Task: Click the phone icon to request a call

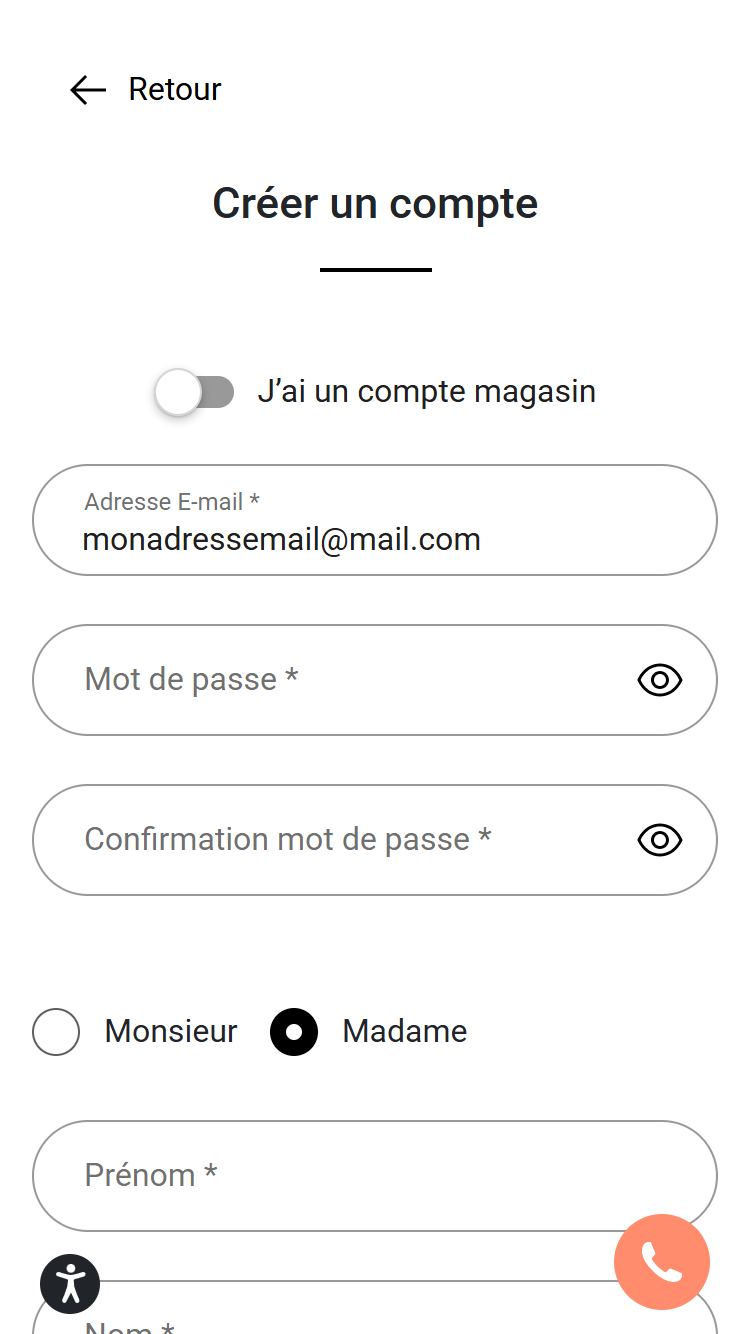Action: (662, 1262)
